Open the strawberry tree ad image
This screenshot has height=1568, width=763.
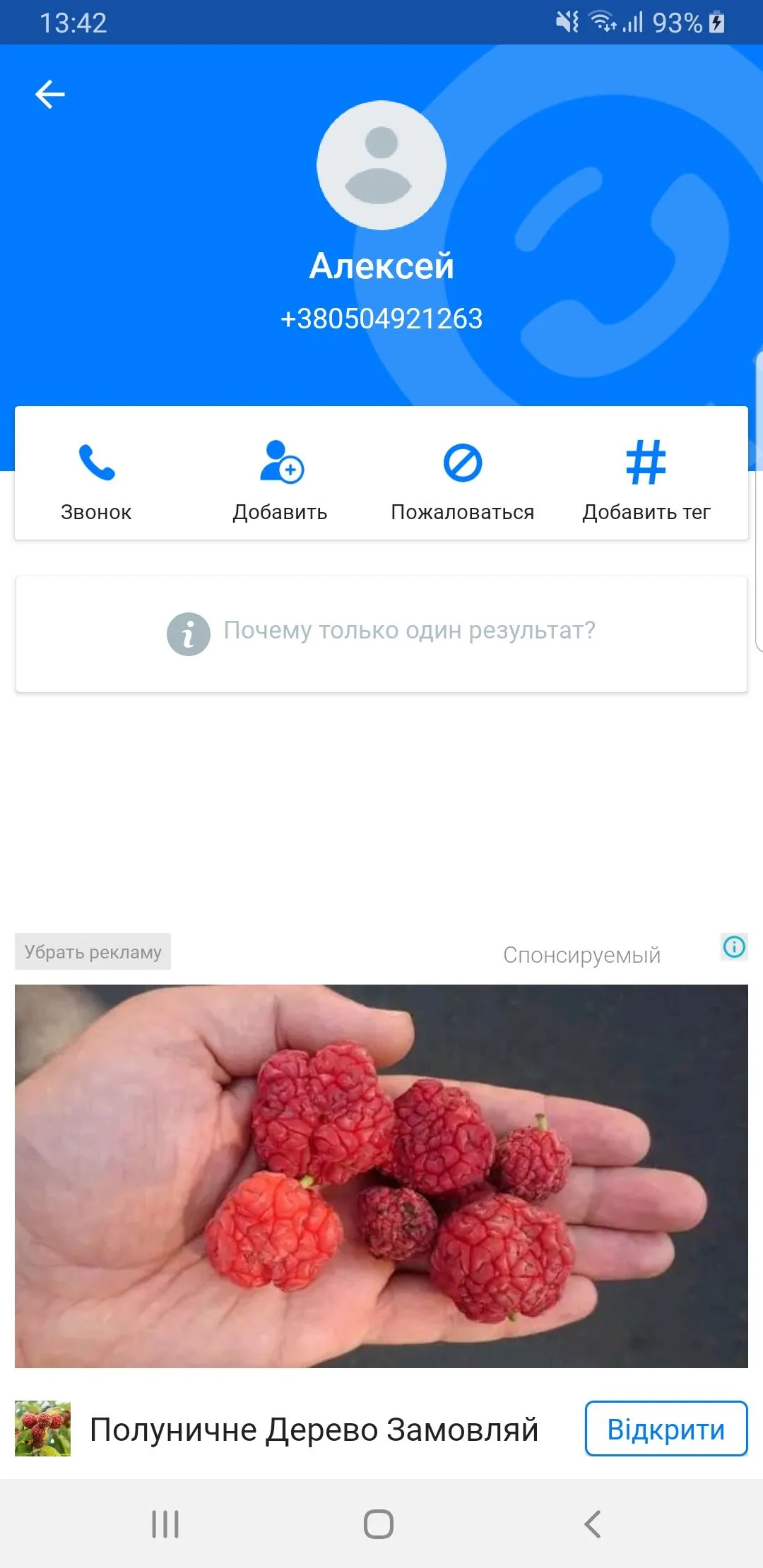pos(381,1175)
